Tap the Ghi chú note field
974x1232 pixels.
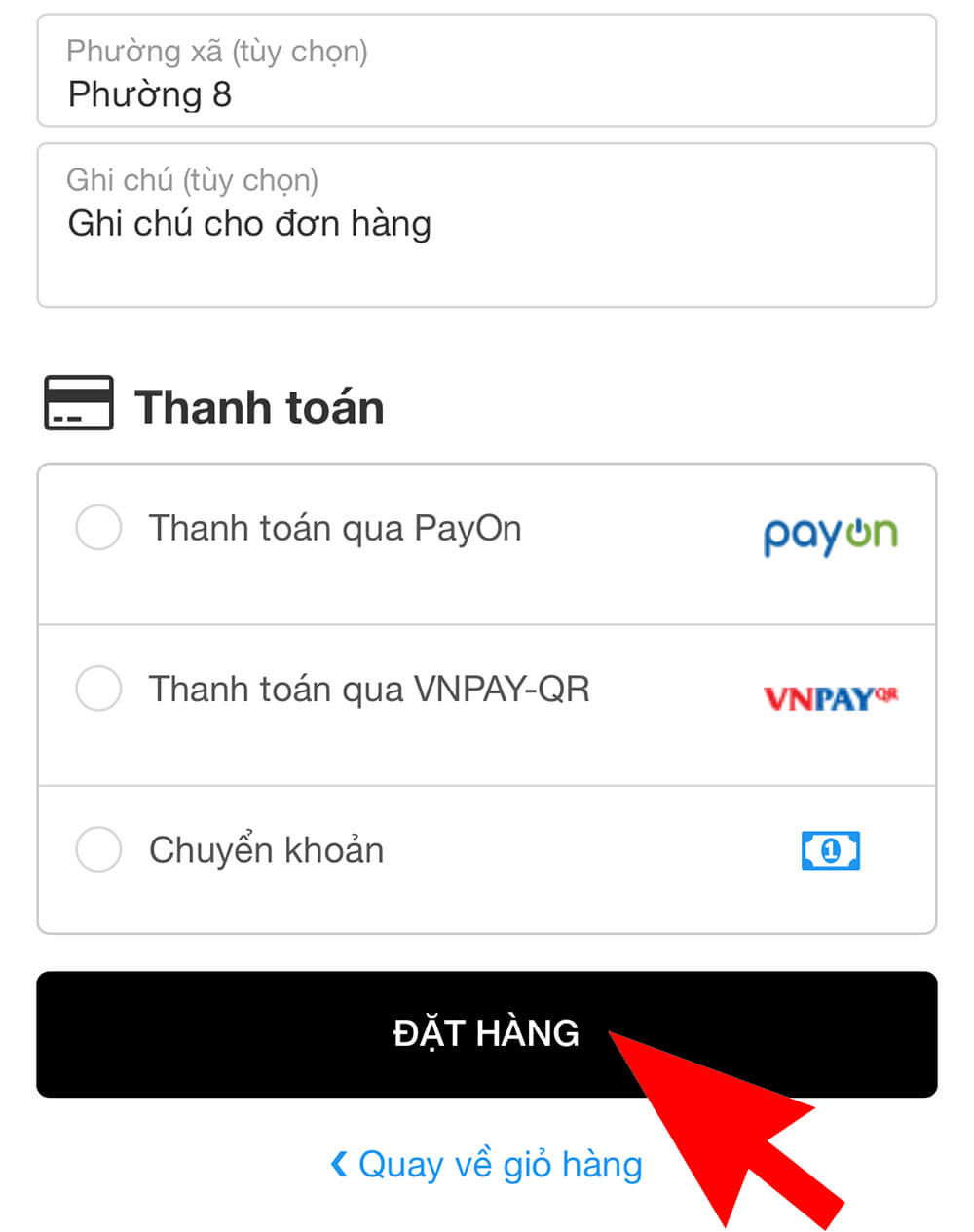pos(486,226)
